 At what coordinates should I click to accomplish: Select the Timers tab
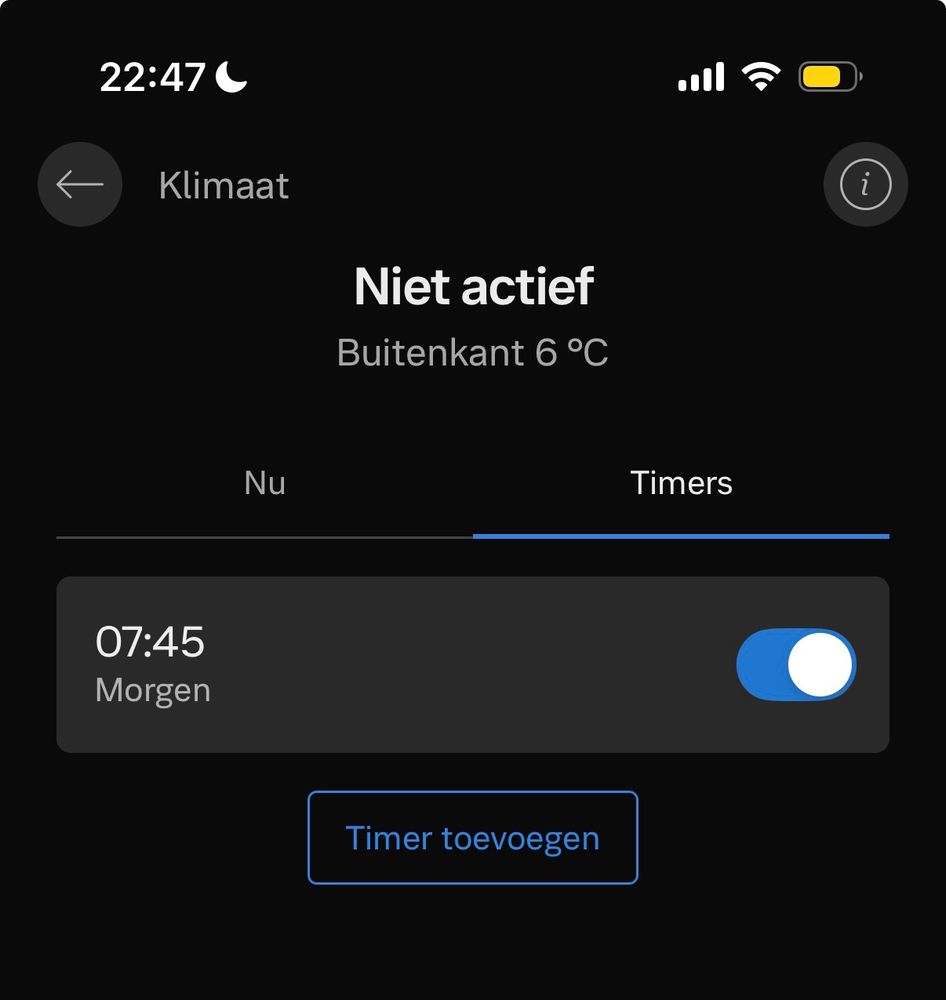click(x=681, y=484)
